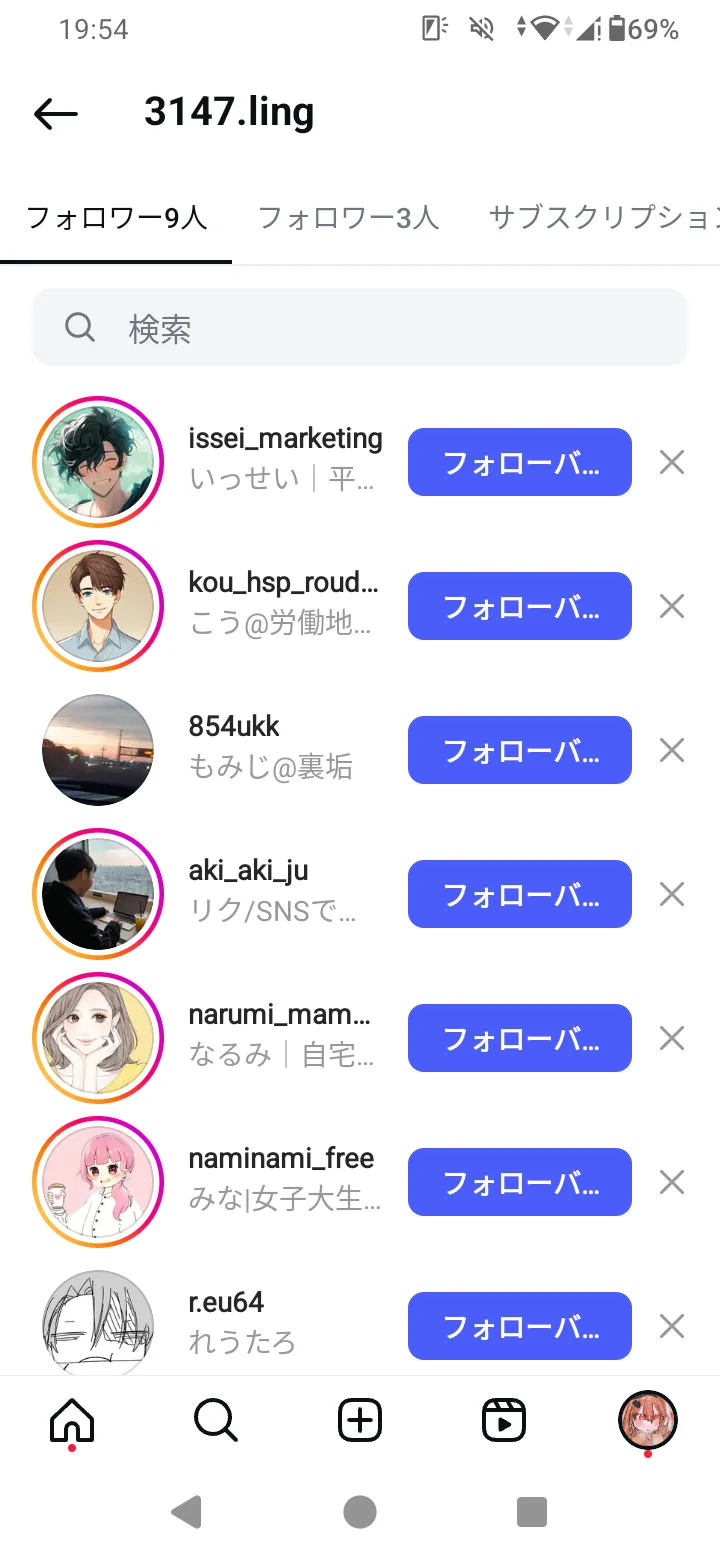720x1560 pixels.
Task: Open the Home tab in bottom navigation
Action: tap(72, 1419)
